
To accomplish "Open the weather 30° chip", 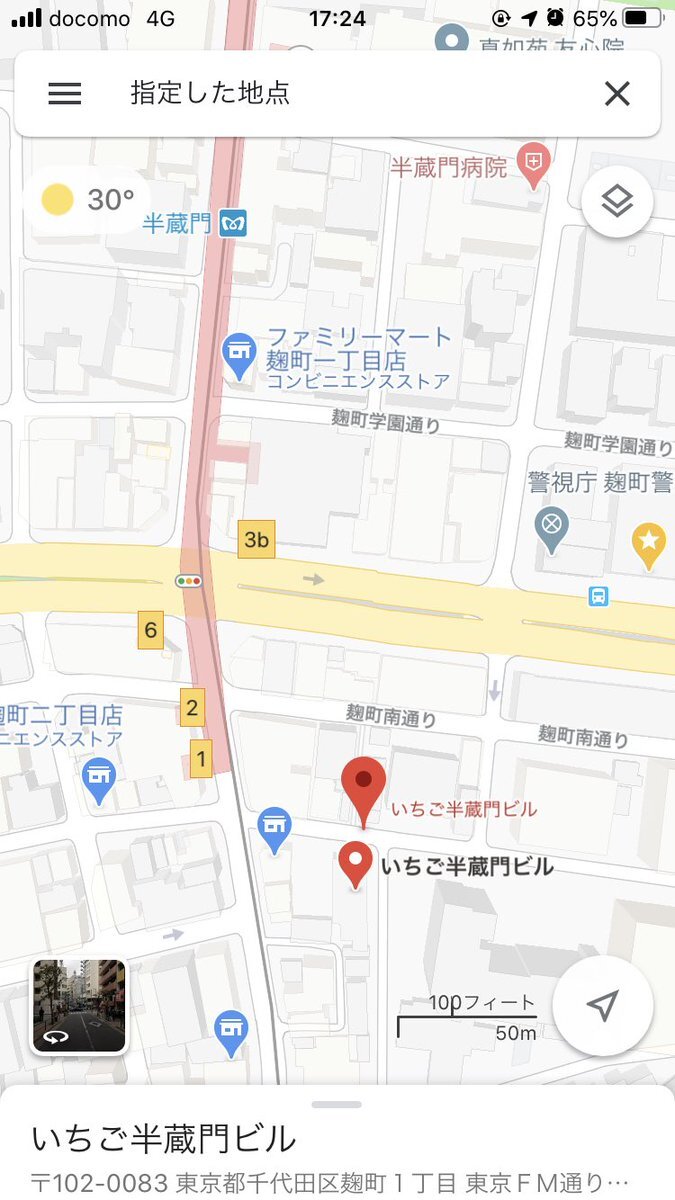I will [88, 200].
